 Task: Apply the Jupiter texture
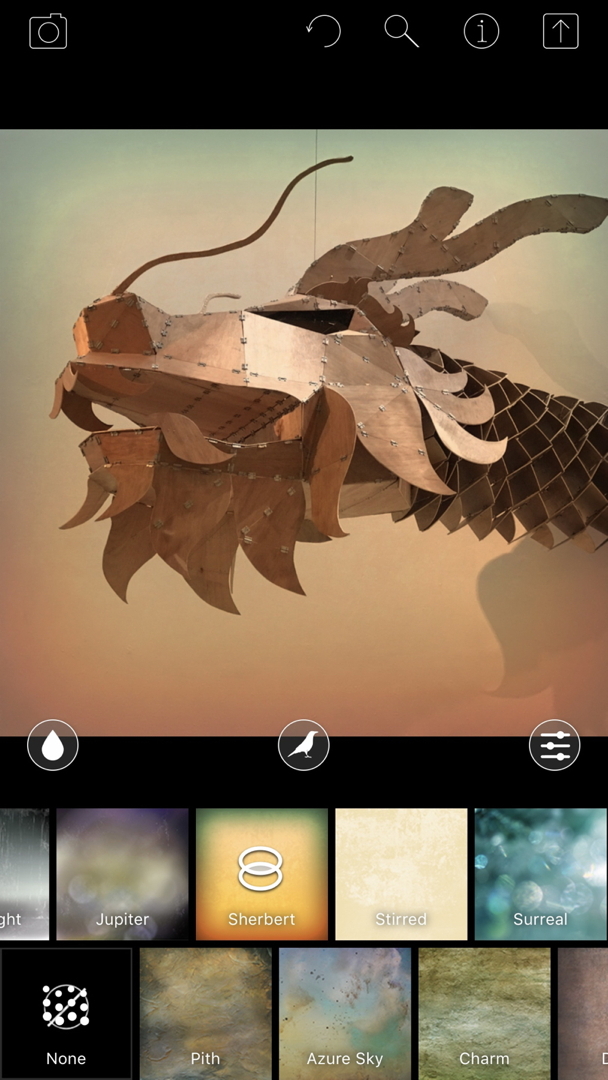pos(122,874)
